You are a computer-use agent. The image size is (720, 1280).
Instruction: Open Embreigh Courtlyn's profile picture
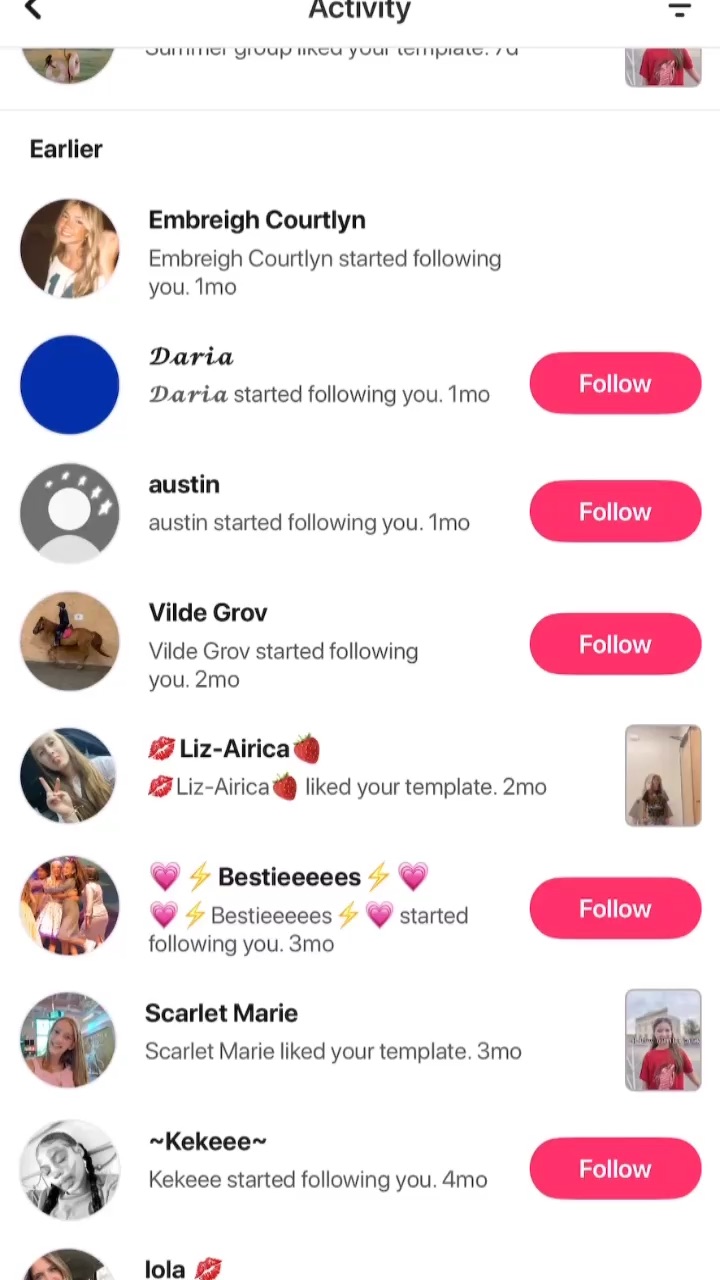[69, 249]
